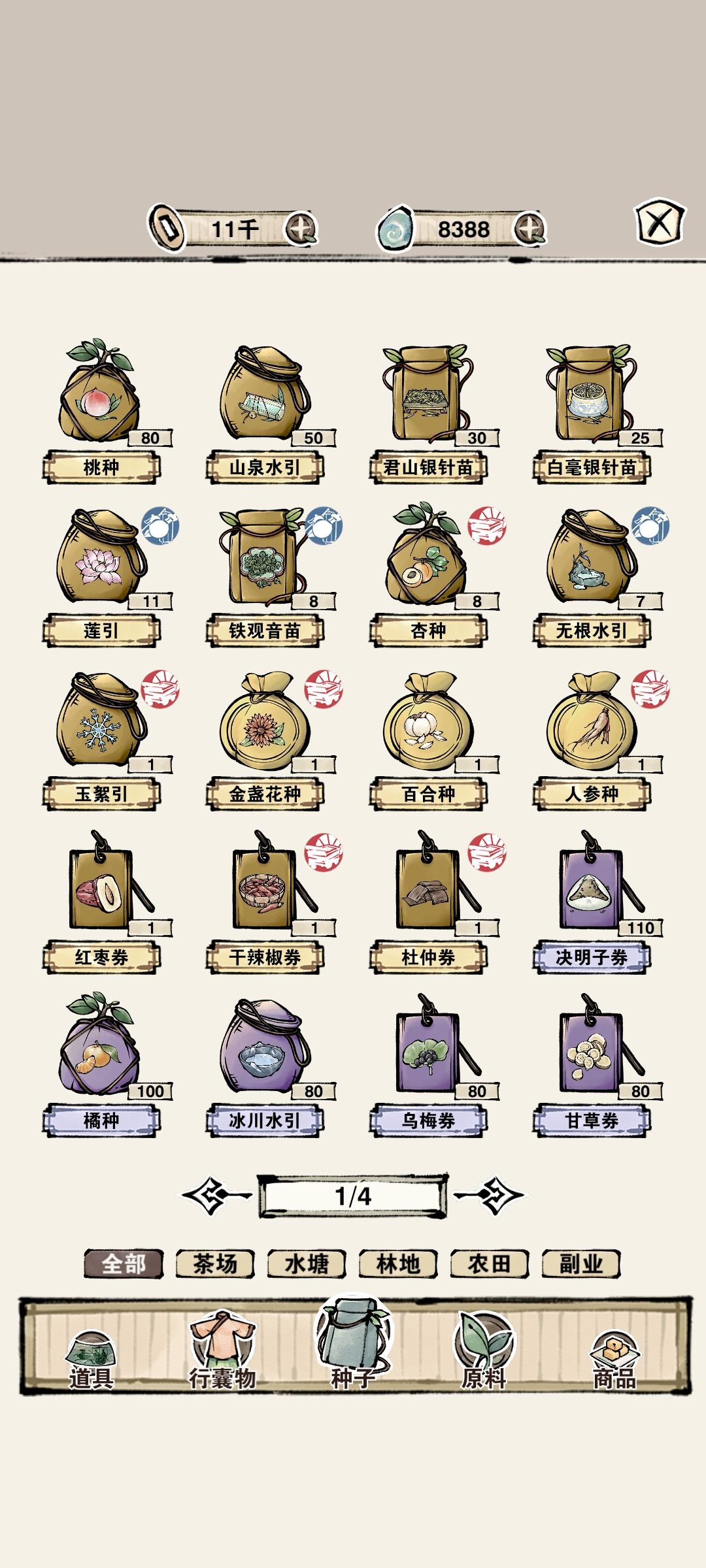Filter items by 农田
The image size is (706, 1568).
click(x=490, y=1264)
